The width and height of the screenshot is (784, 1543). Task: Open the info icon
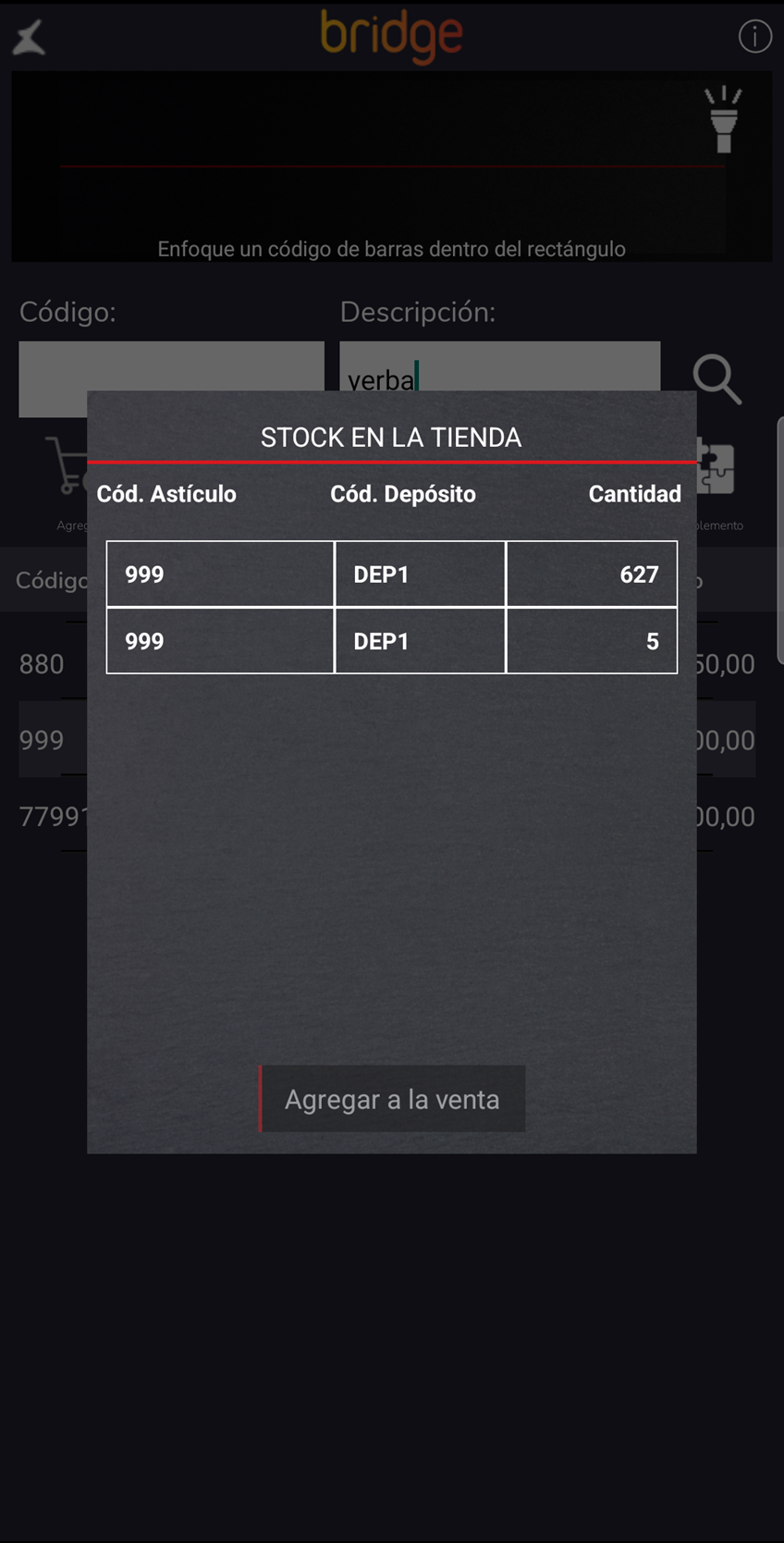coord(754,37)
